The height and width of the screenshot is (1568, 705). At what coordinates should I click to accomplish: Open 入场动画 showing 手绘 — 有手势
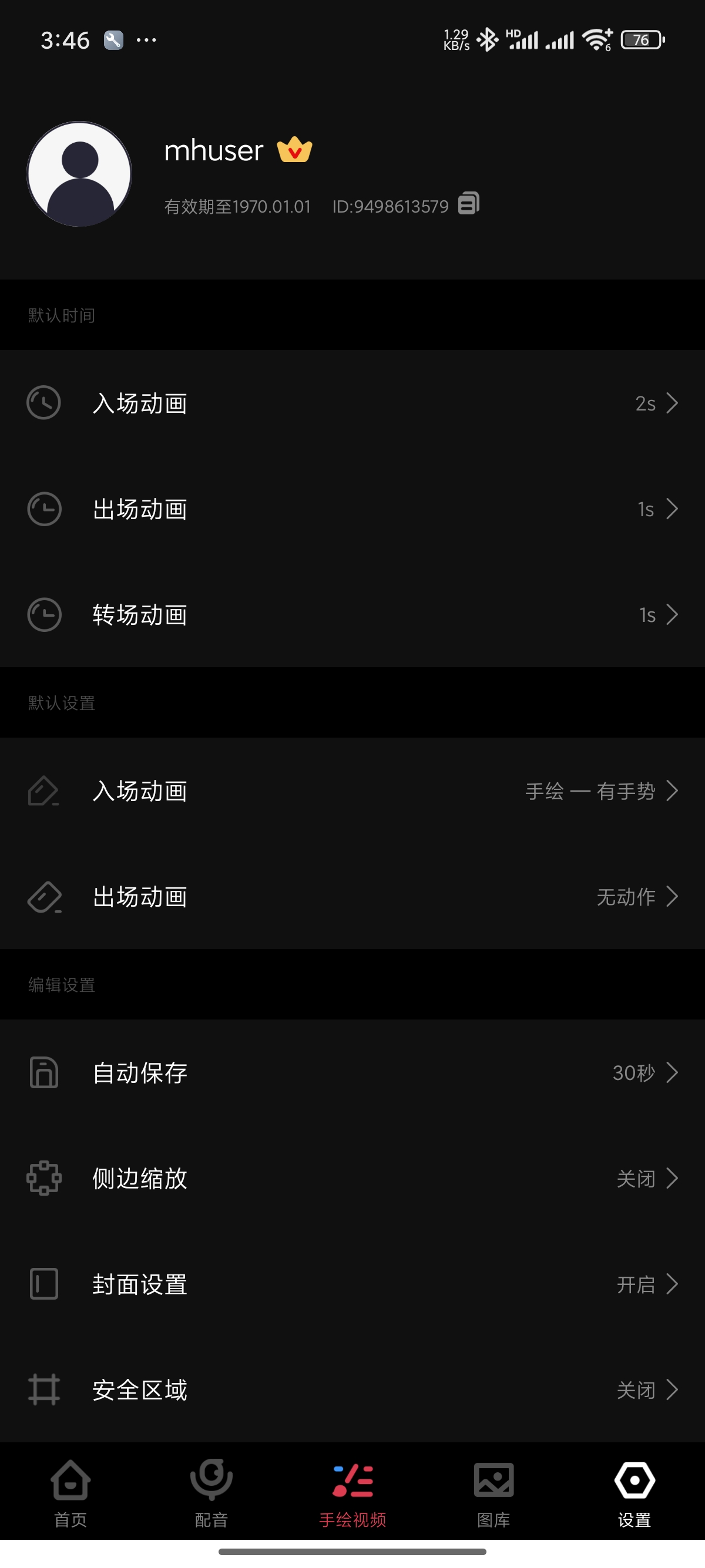352,790
